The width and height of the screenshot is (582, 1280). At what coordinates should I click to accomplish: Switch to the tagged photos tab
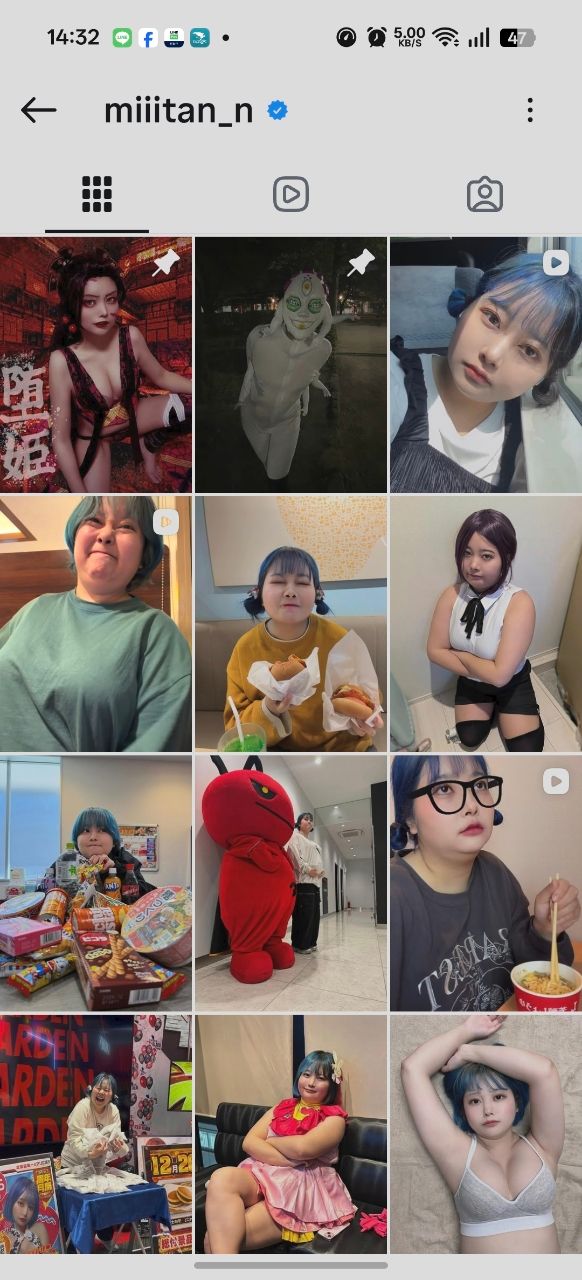485,194
